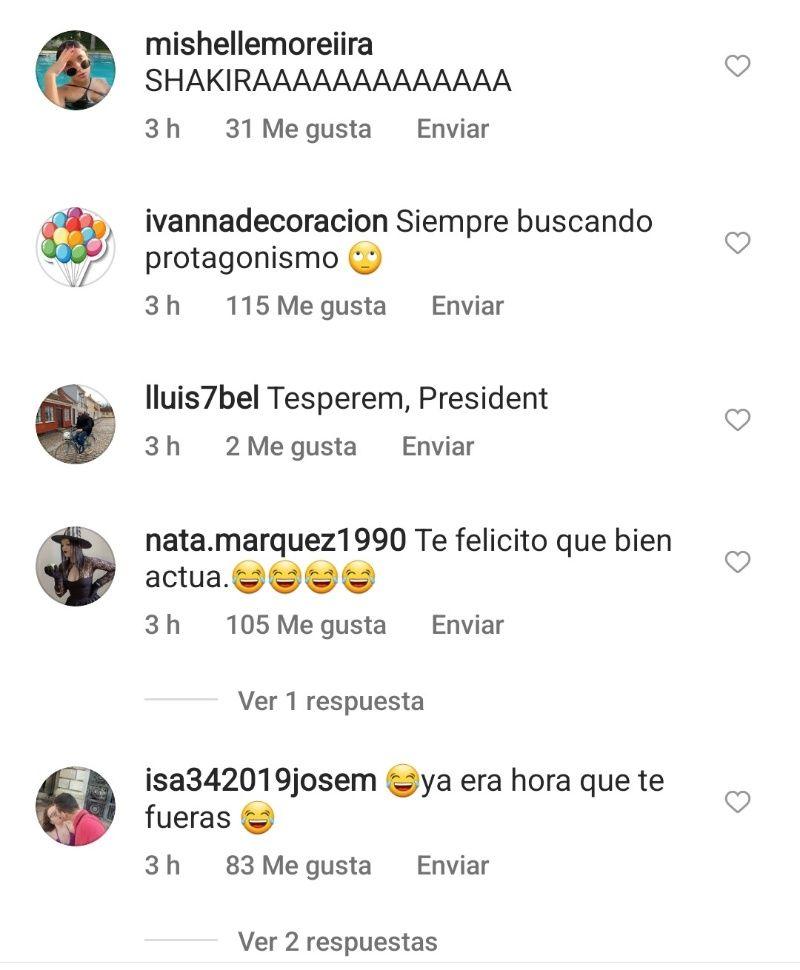The image size is (800, 970).
Task: Like mishellemoreiira's SHAKIRA comment
Action: click(737, 67)
